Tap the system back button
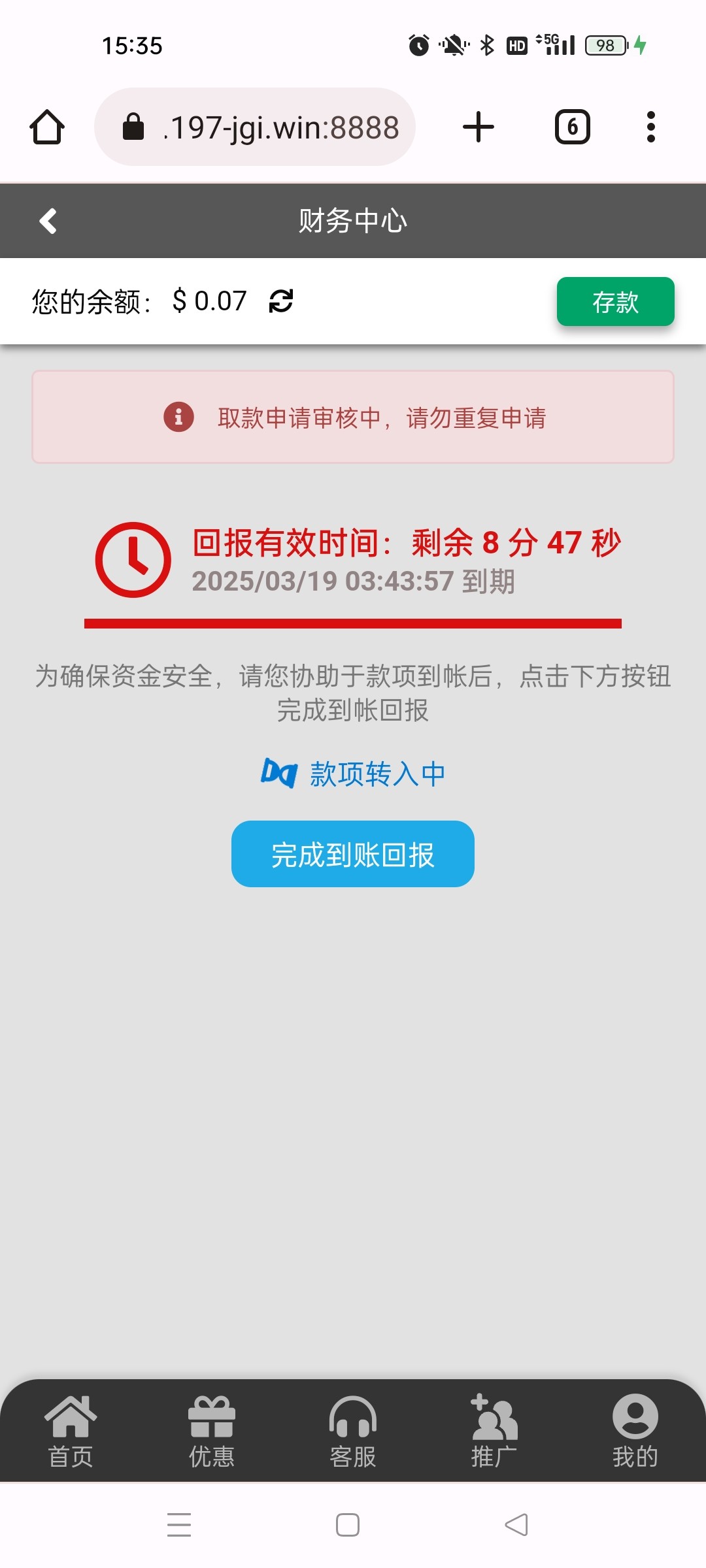This screenshot has width=706, height=1568. pyautogui.click(x=516, y=1525)
